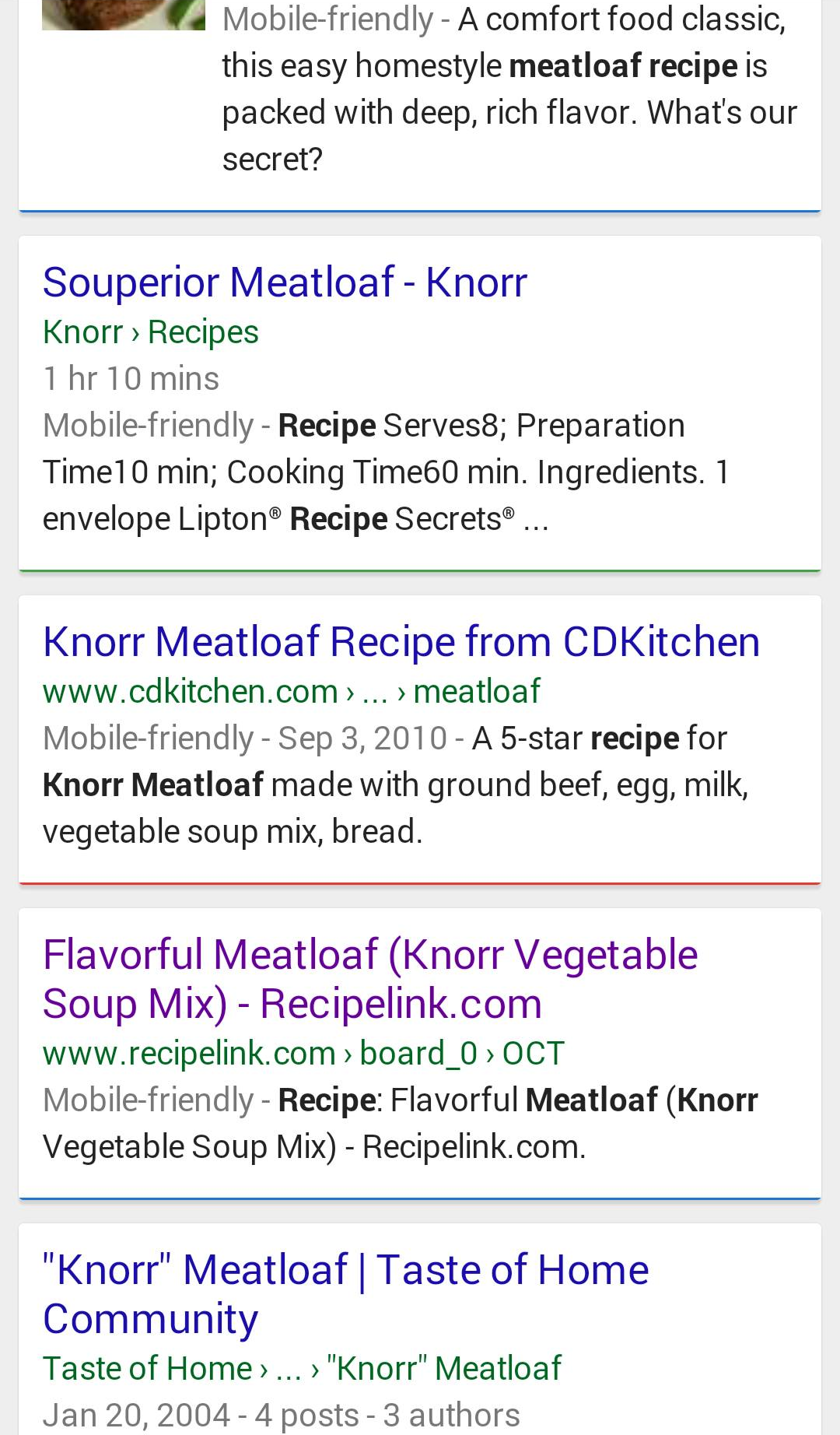This screenshot has width=840, height=1435.
Task: Open Knorr Meatloaf Recipe from CDKitchen
Action: [x=401, y=642]
